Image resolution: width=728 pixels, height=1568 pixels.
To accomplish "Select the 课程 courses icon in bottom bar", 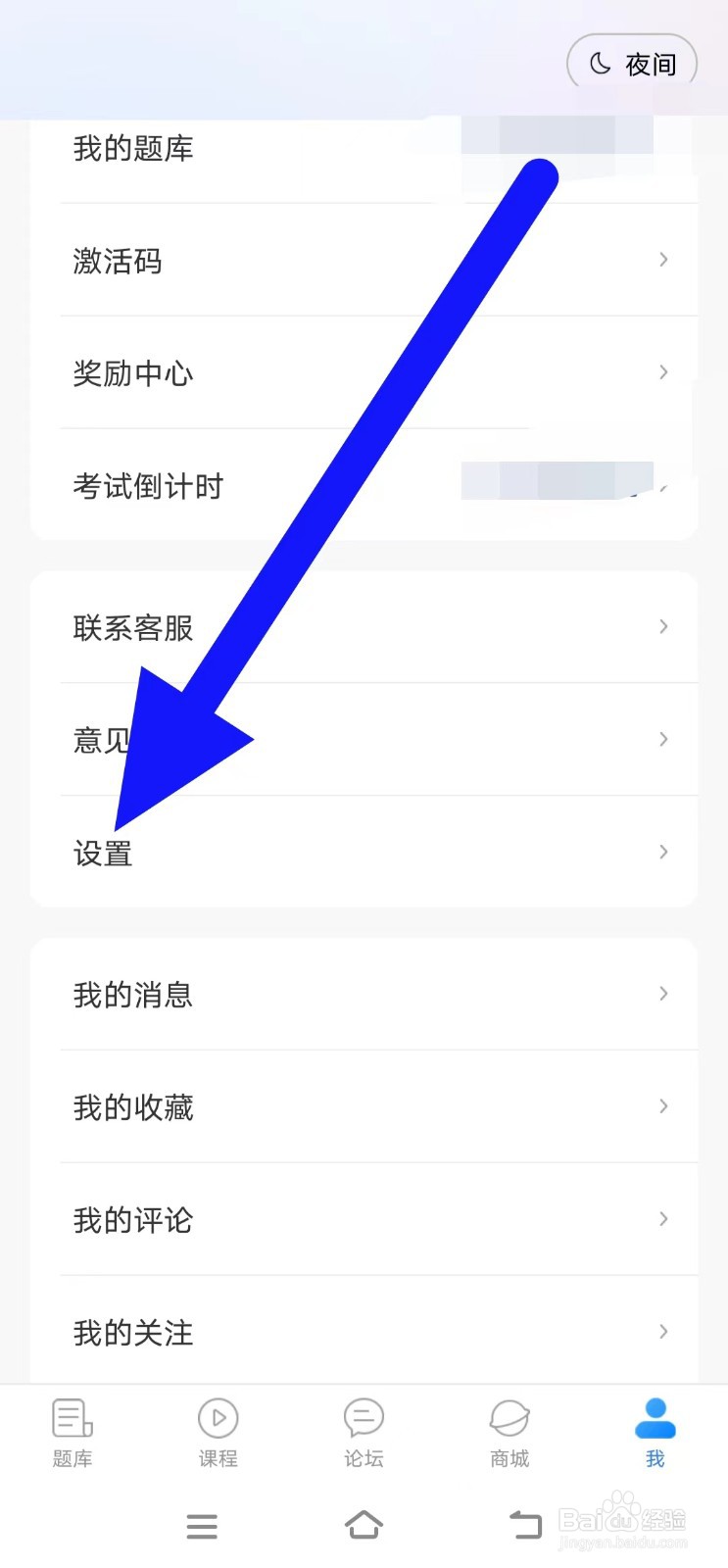I will click(x=218, y=1417).
